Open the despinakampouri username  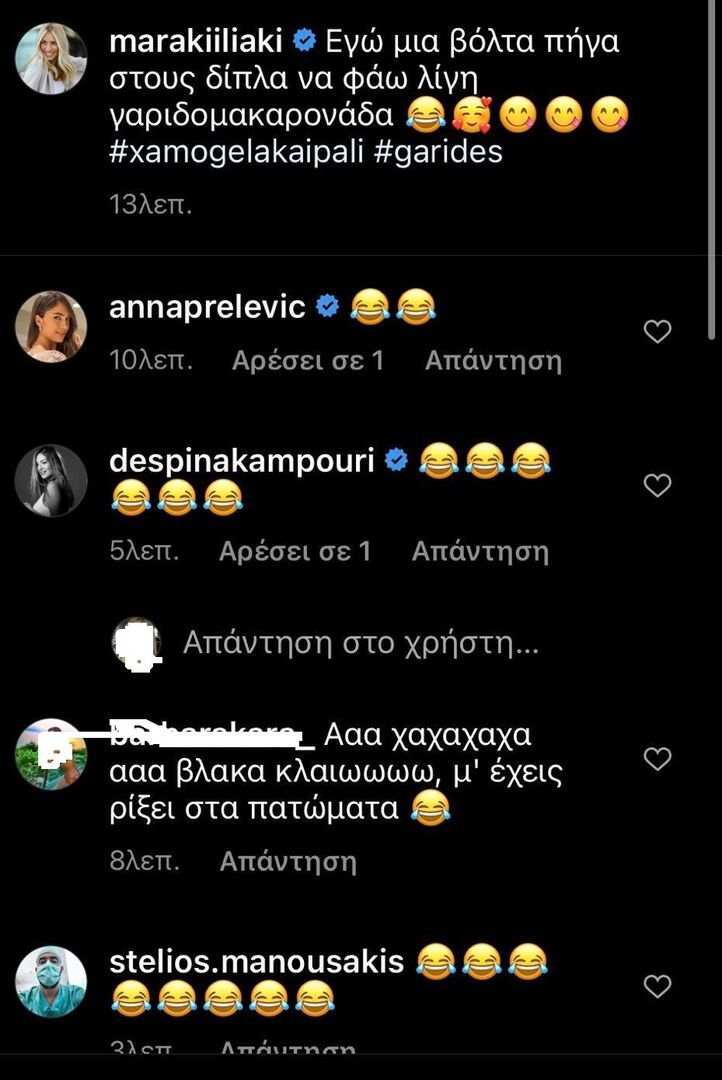241,461
